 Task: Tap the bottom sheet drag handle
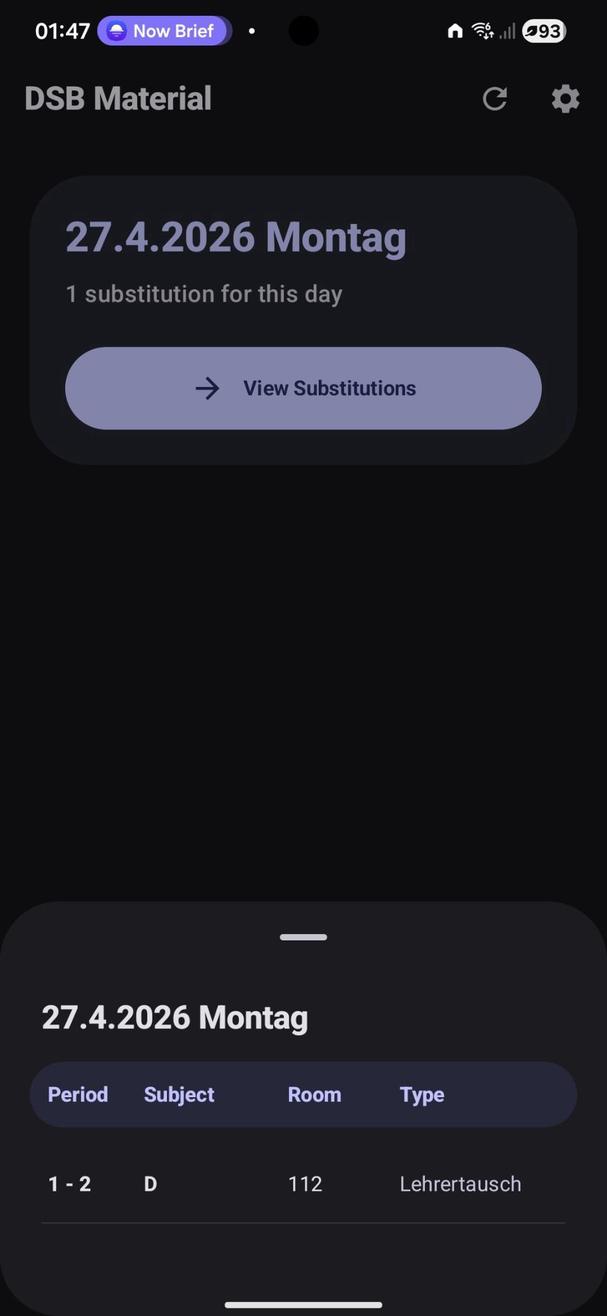pos(303,937)
